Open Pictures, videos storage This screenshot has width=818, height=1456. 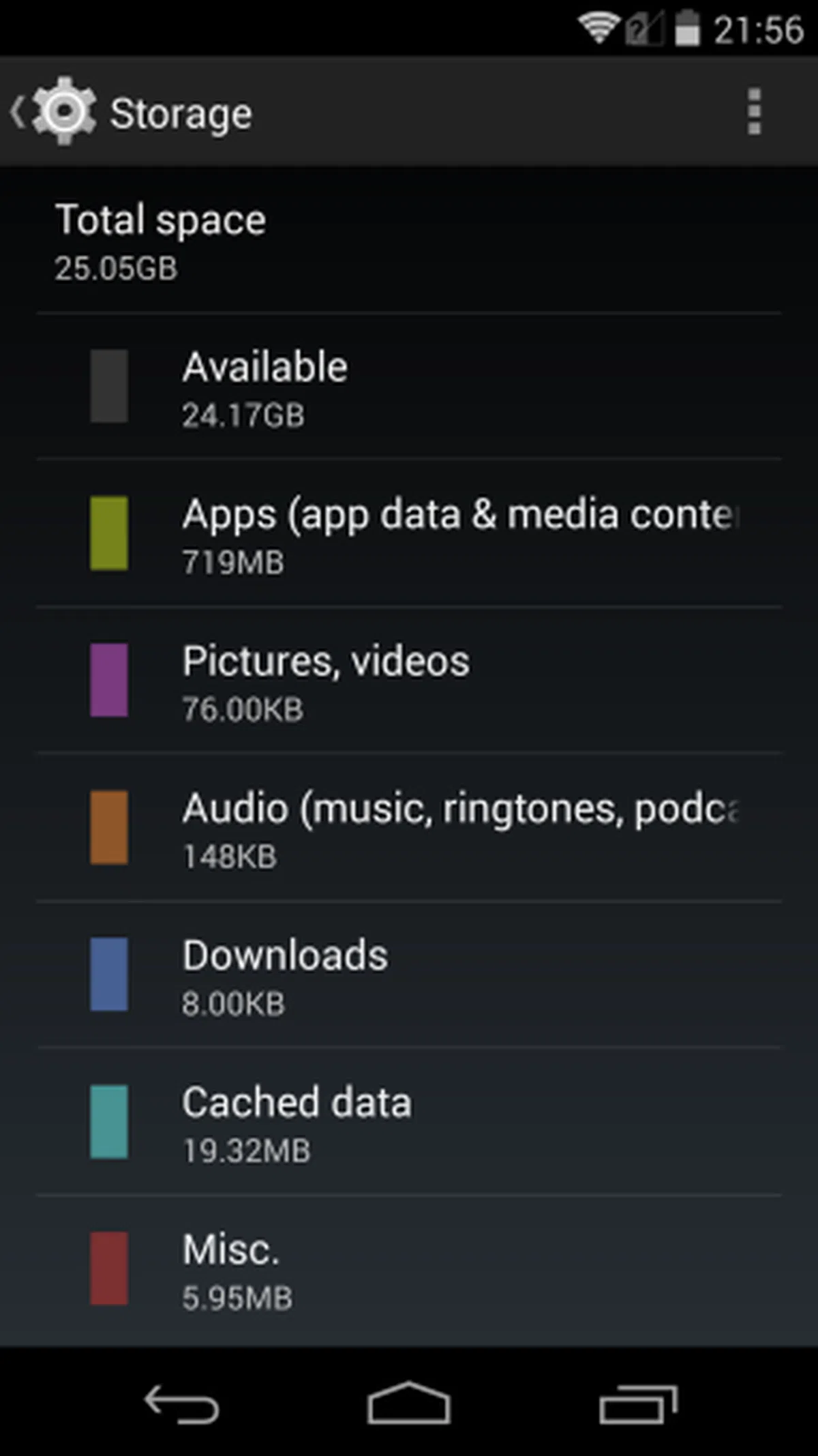point(409,681)
